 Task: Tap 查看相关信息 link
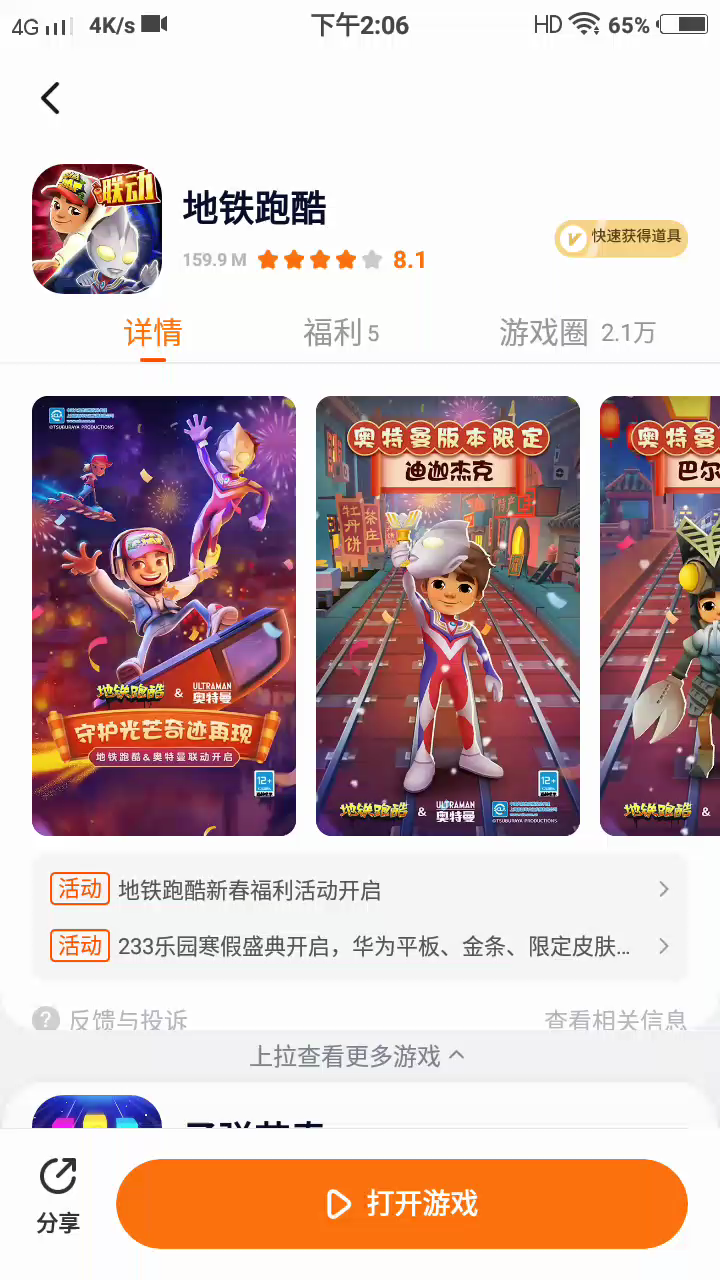coord(615,1020)
